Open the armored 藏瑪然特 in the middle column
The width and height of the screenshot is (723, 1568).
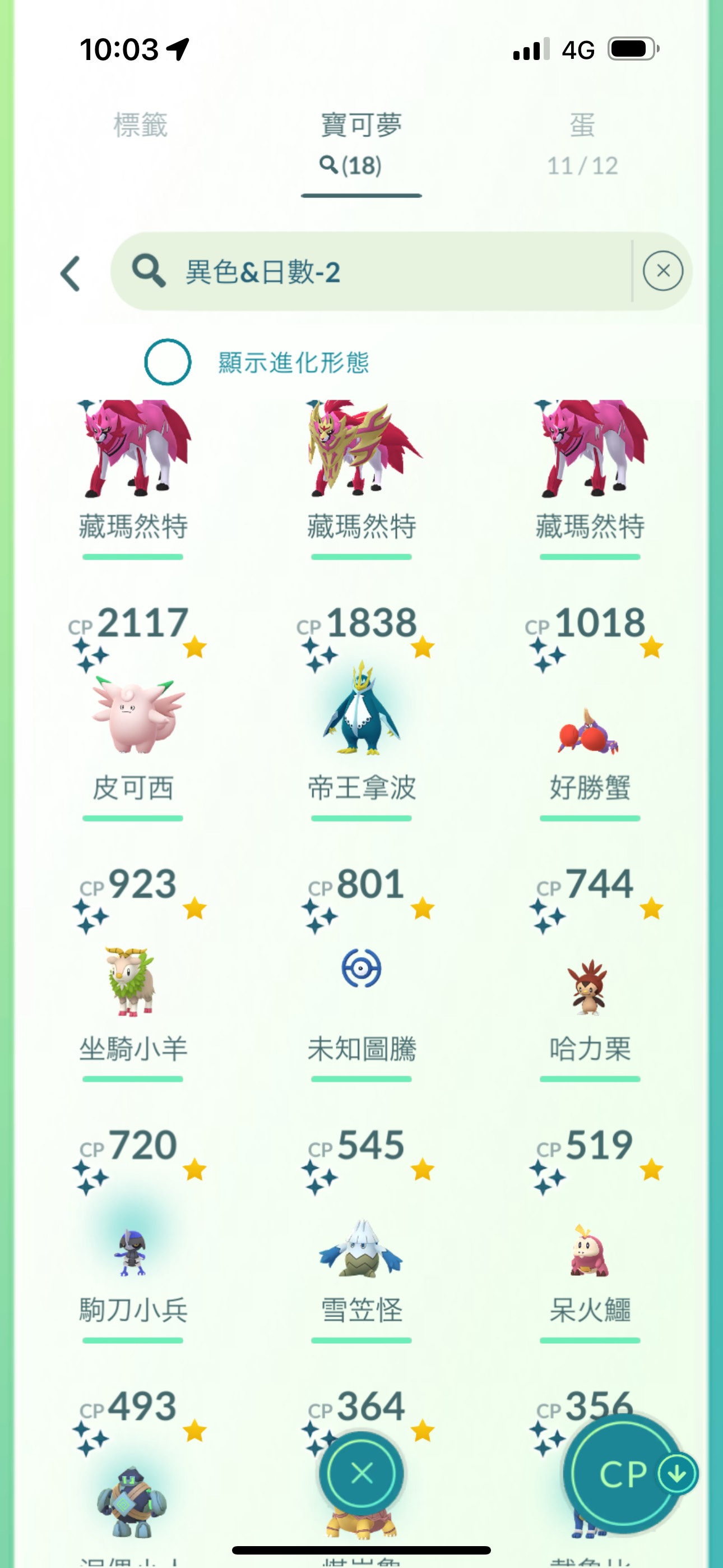(361, 478)
